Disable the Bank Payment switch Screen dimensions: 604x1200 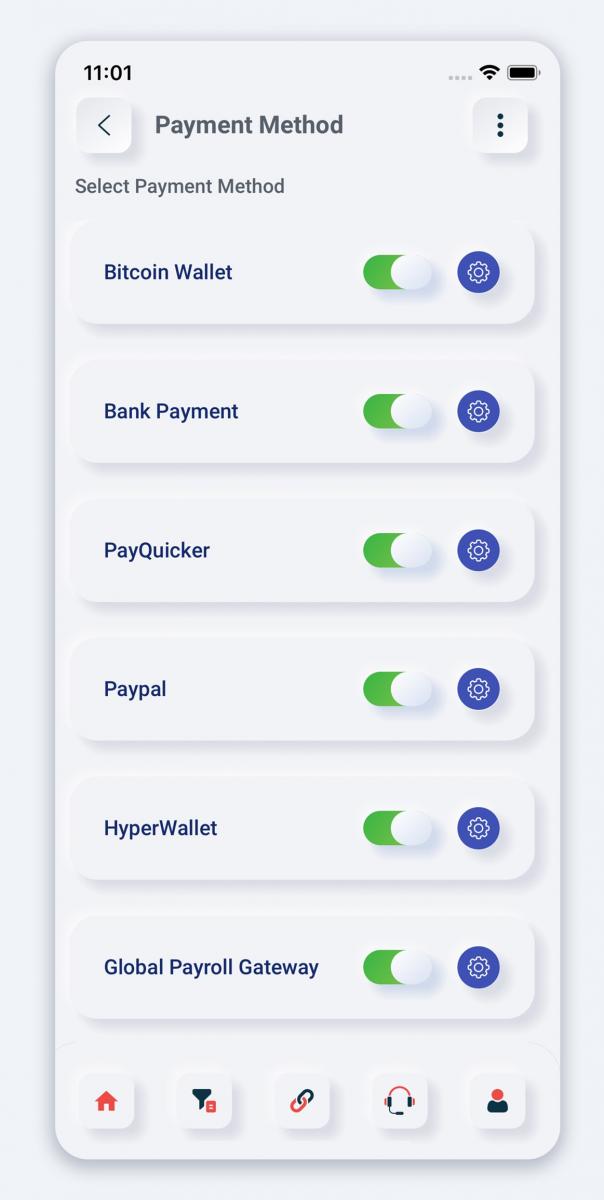[397, 411]
